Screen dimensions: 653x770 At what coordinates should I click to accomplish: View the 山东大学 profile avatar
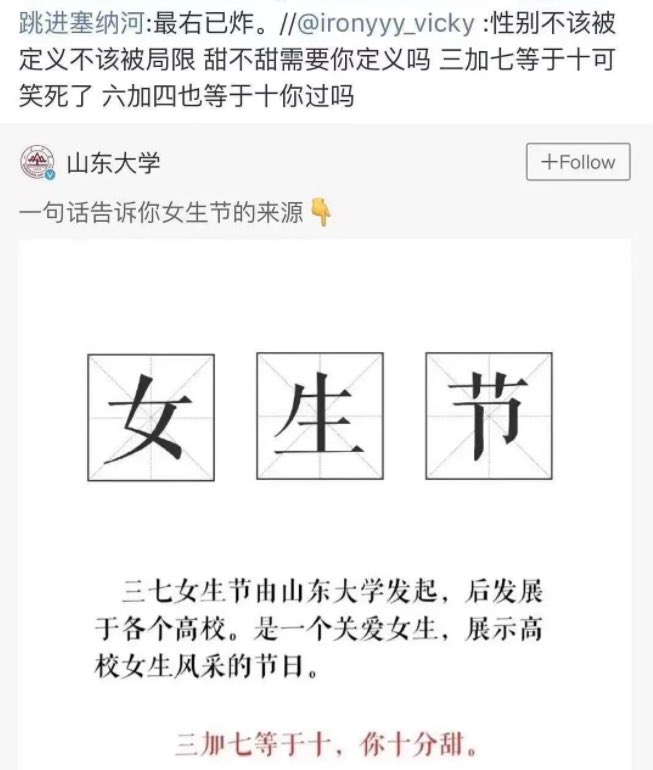pyautogui.click(x=37, y=163)
